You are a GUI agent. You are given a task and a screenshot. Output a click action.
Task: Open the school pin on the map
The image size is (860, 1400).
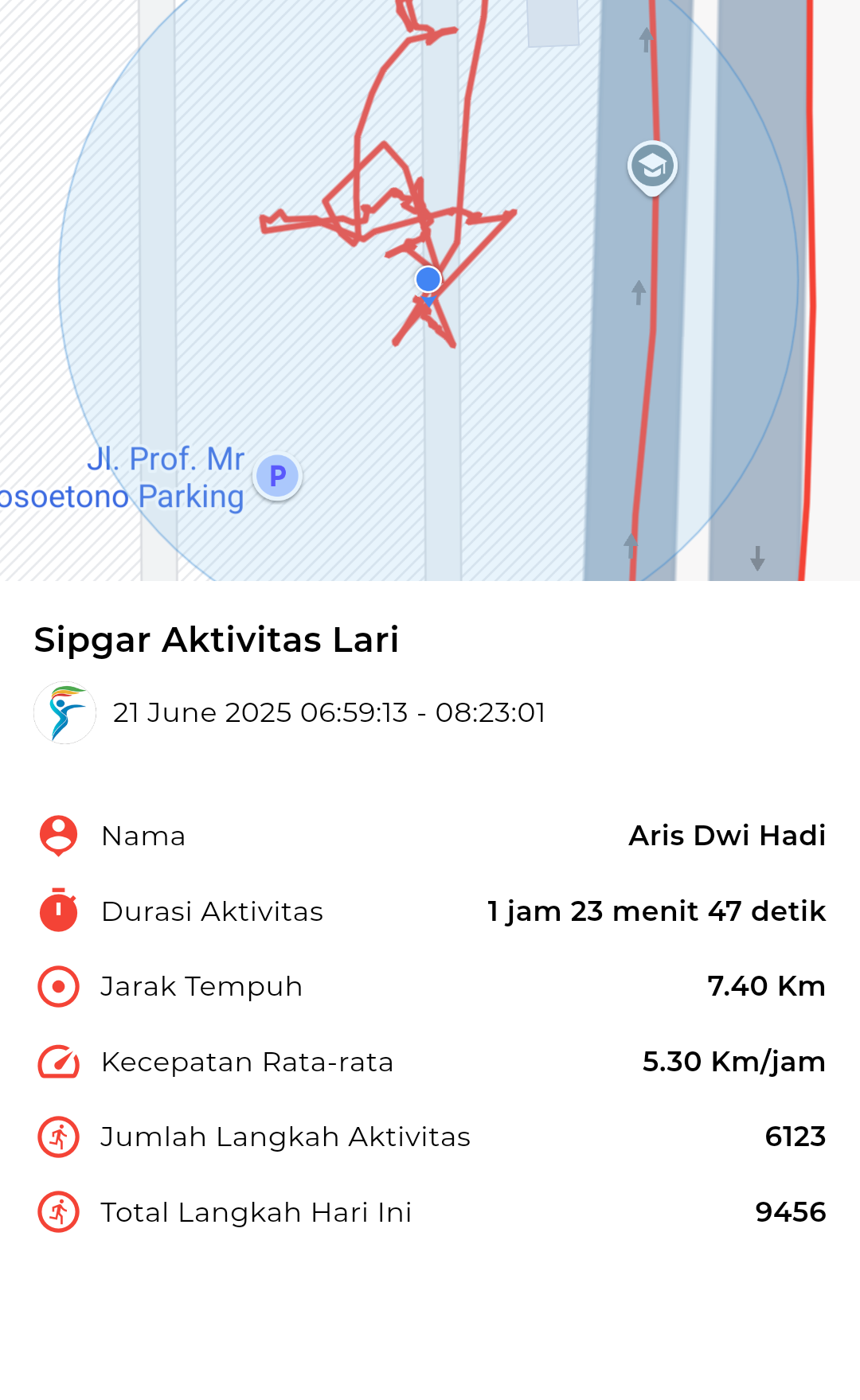pyautogui.click(x=652, y=168)
